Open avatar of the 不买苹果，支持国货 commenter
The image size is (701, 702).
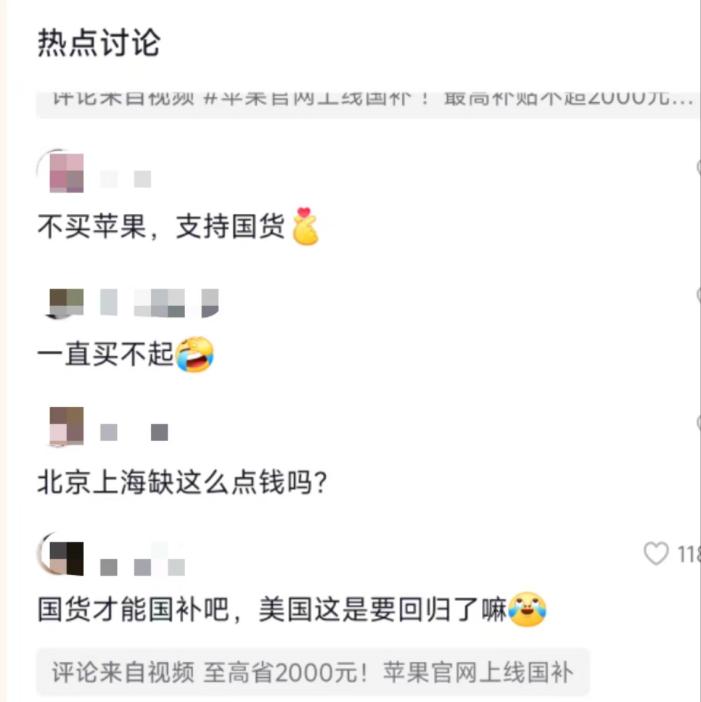point(65,172)
